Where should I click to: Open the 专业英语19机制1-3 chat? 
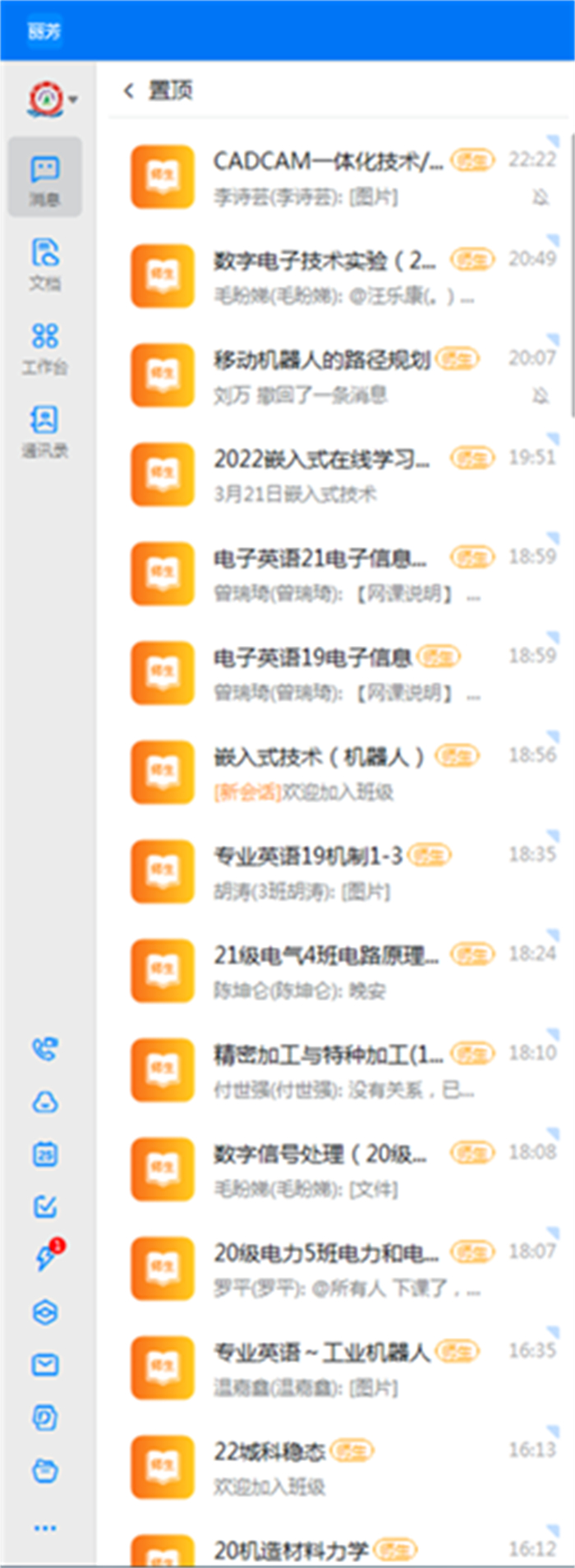tap(329, 871)
